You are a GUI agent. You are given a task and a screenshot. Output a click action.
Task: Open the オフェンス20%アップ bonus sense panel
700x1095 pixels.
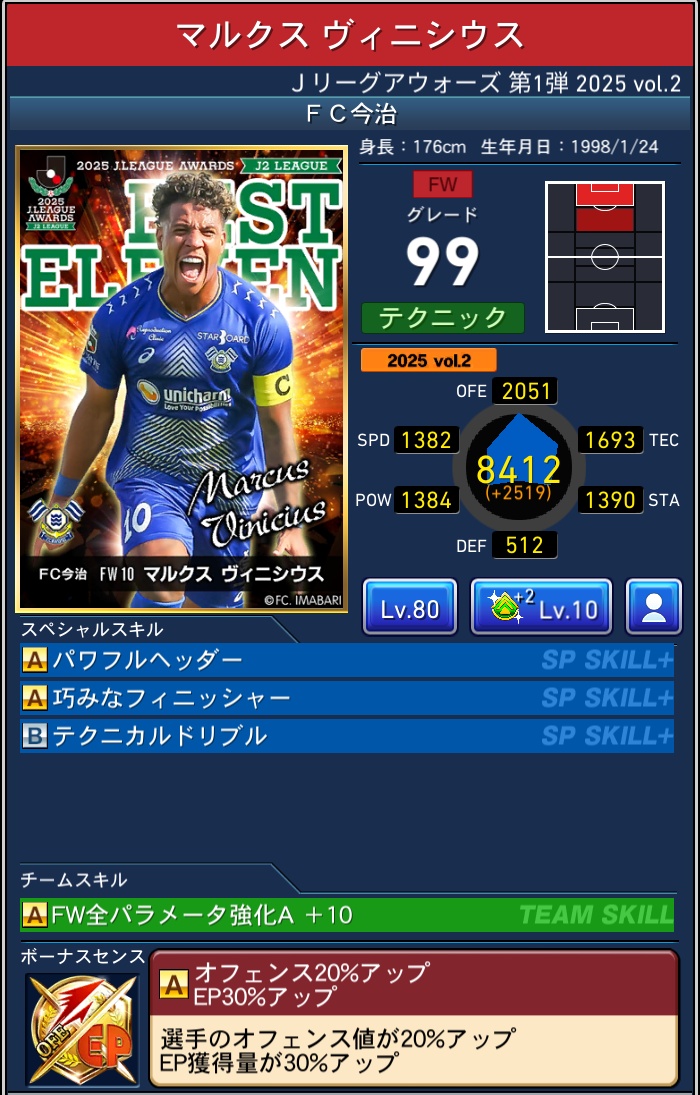[414, 1018]
